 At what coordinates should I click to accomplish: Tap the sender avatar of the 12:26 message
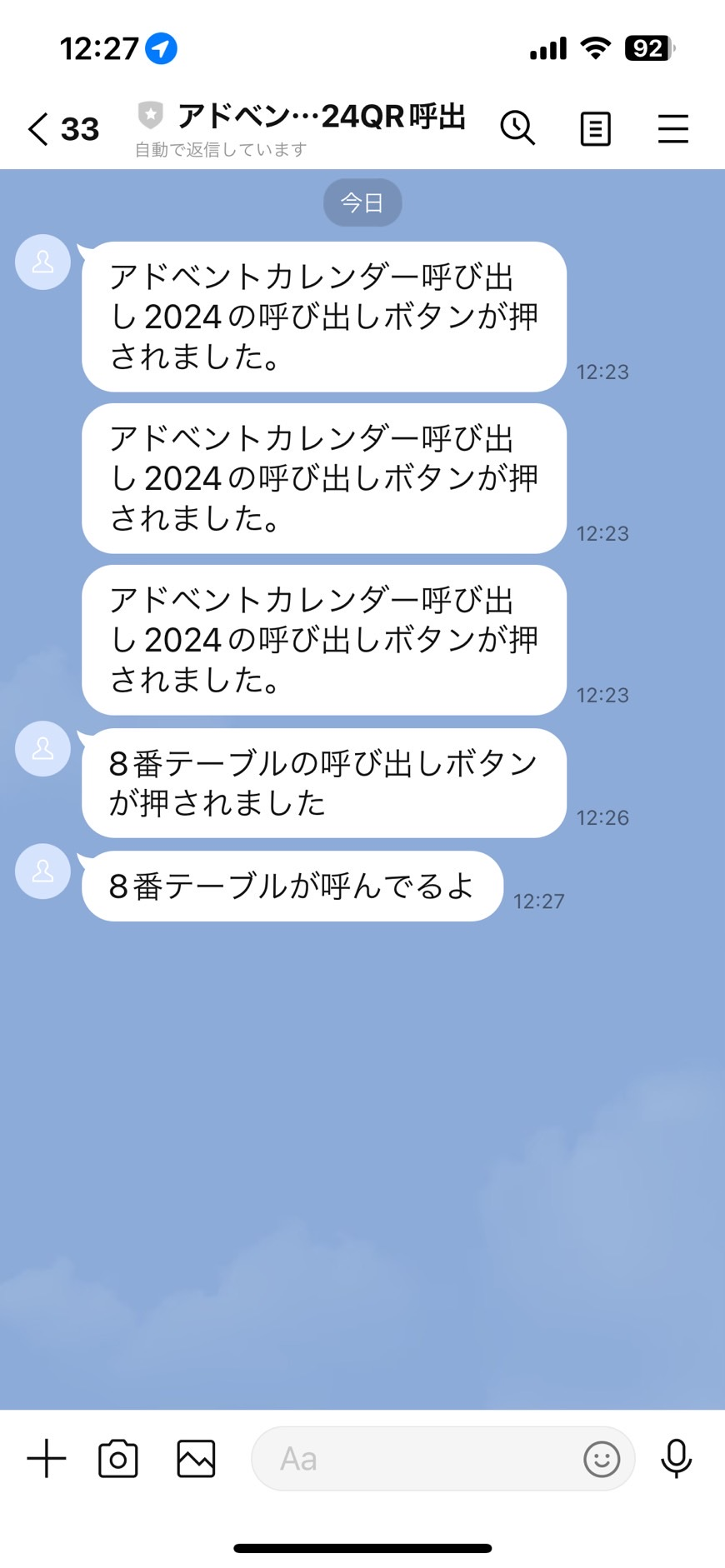pyautogui.click(x=42, y=749)
